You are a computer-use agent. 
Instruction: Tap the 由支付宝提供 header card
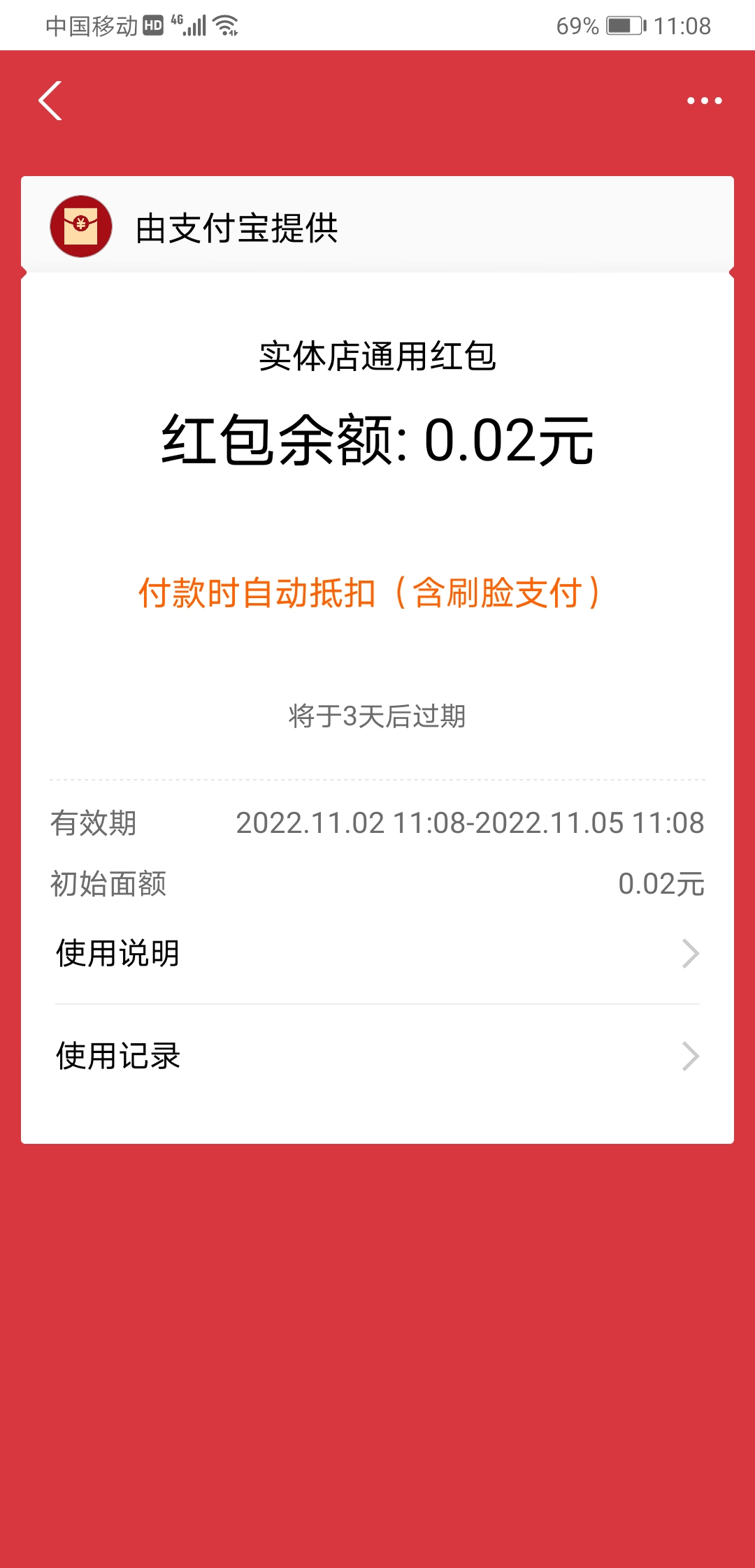point(377,225)
